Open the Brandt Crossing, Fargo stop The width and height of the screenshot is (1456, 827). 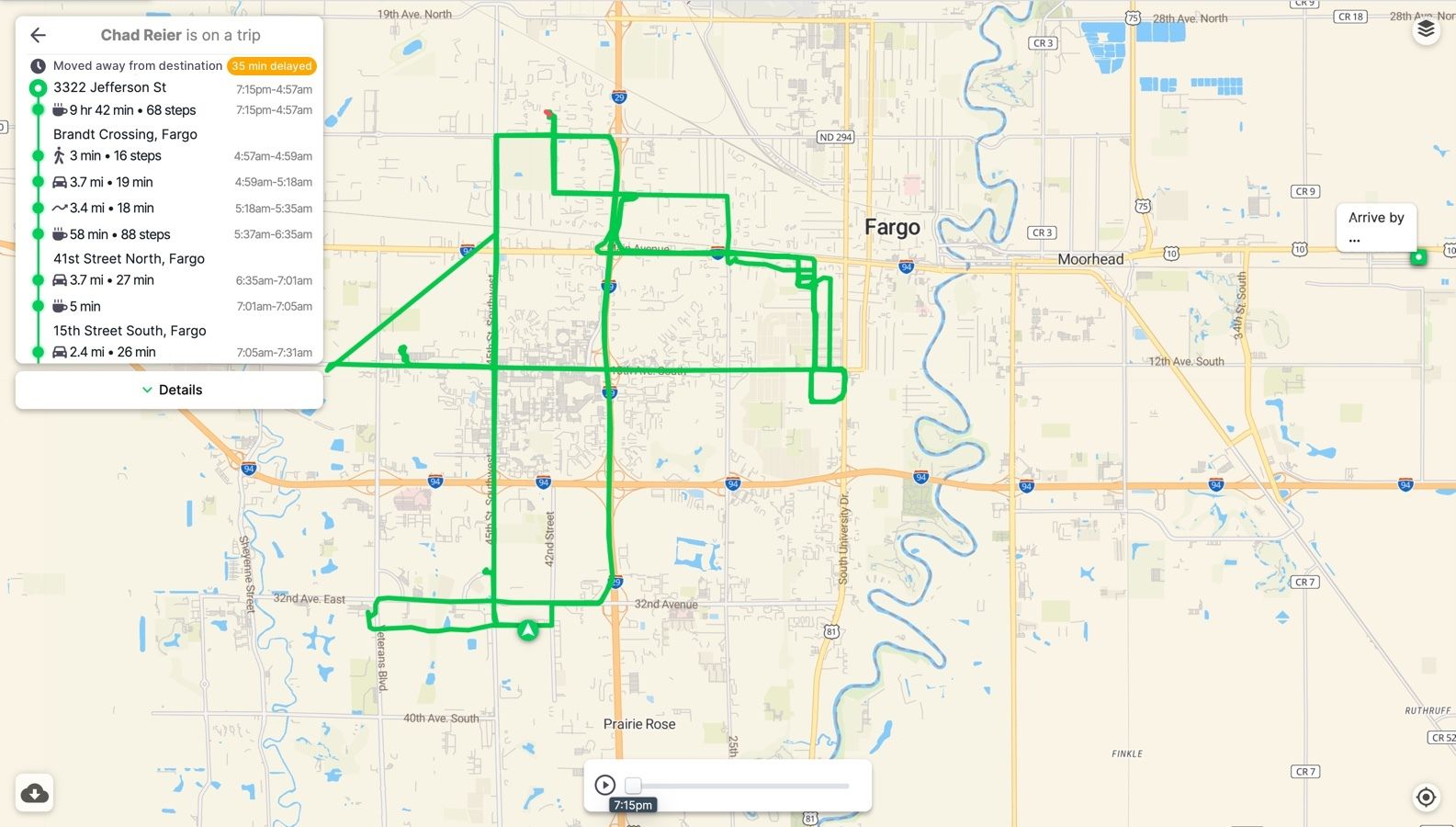[125, 134]
